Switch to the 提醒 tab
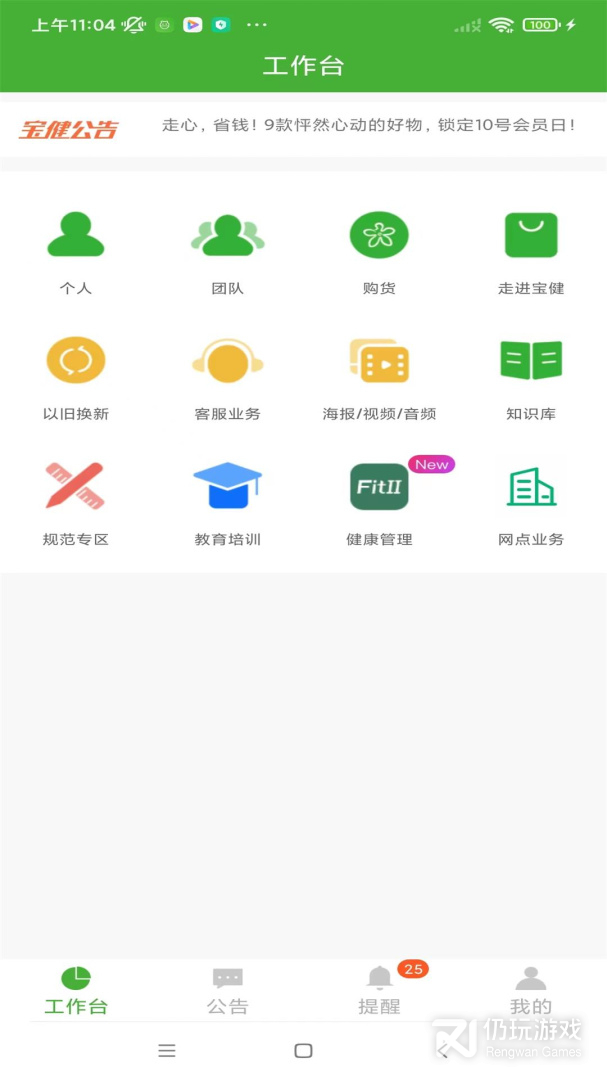The width and height of the screenshot is (607, 1080). pyautogui.click(x=379, y=990)
